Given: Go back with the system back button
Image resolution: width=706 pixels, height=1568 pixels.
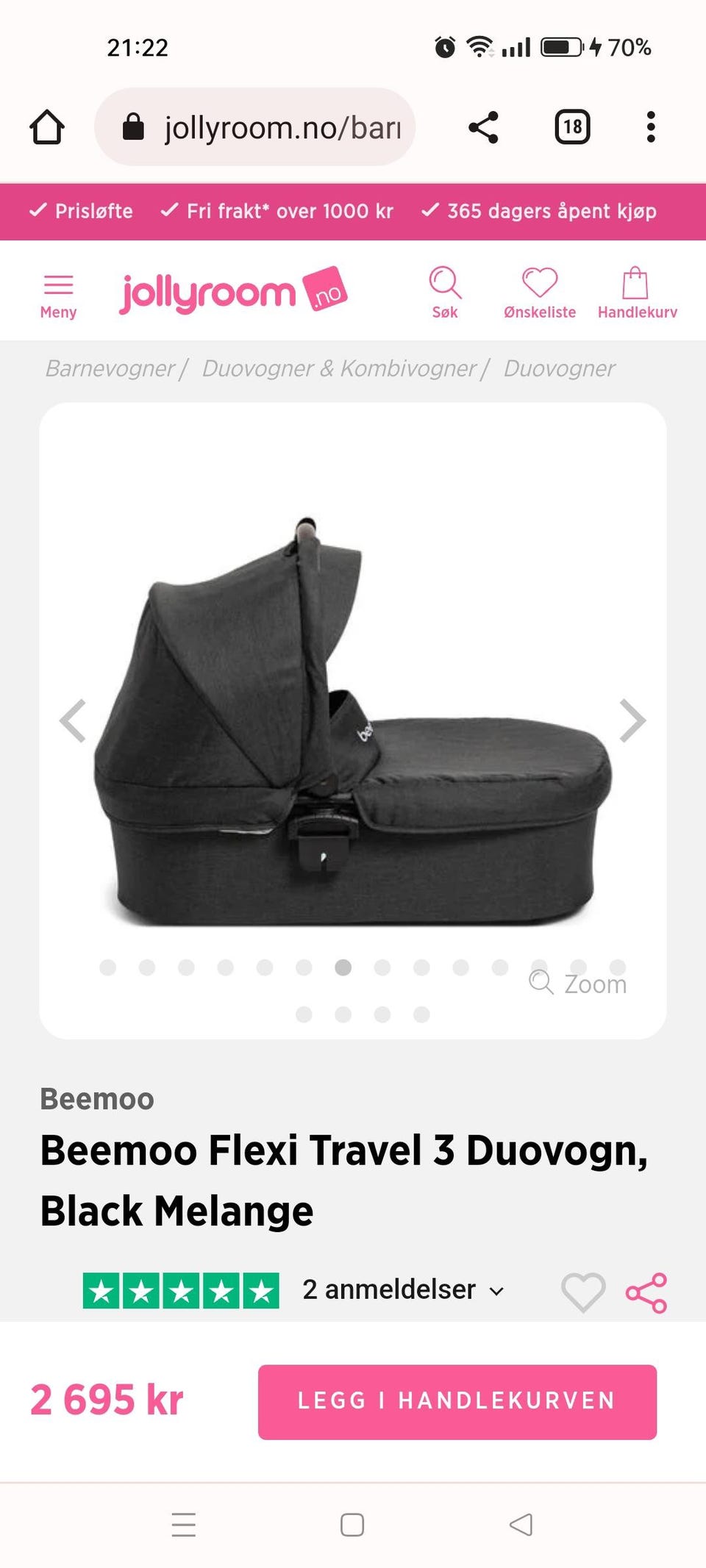Looking at the screenshot, I should [x=521, y=1524].
